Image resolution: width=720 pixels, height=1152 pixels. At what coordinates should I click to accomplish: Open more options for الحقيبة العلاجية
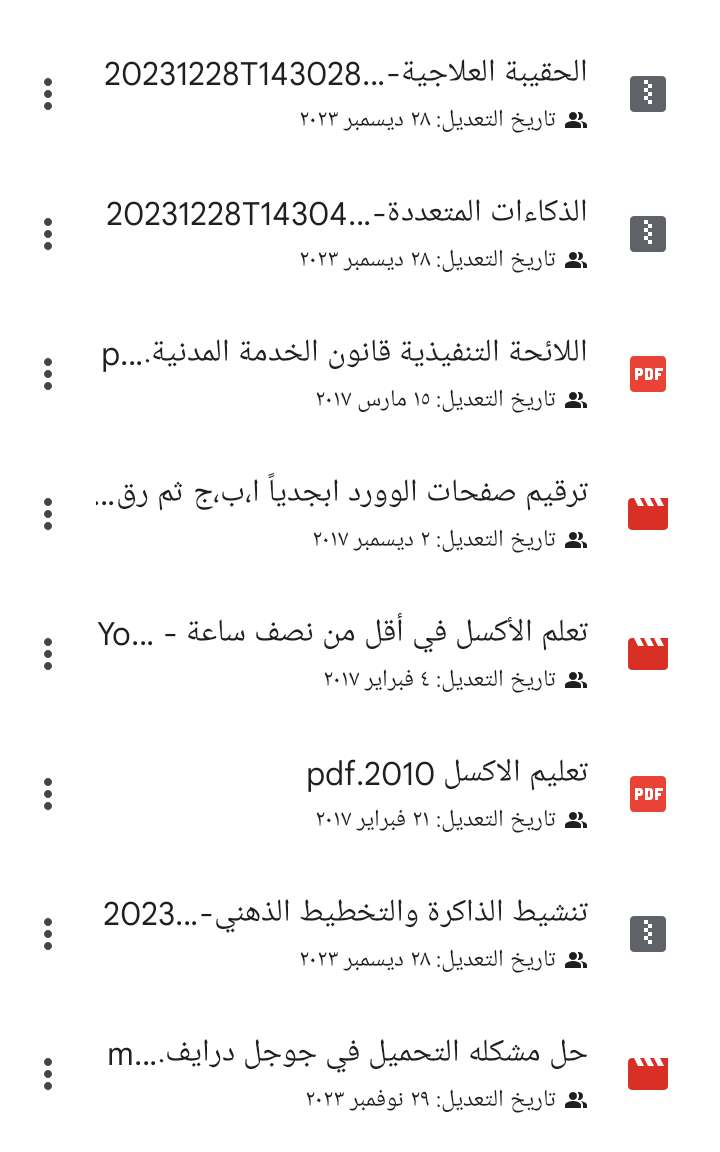(x=48, y=94)
